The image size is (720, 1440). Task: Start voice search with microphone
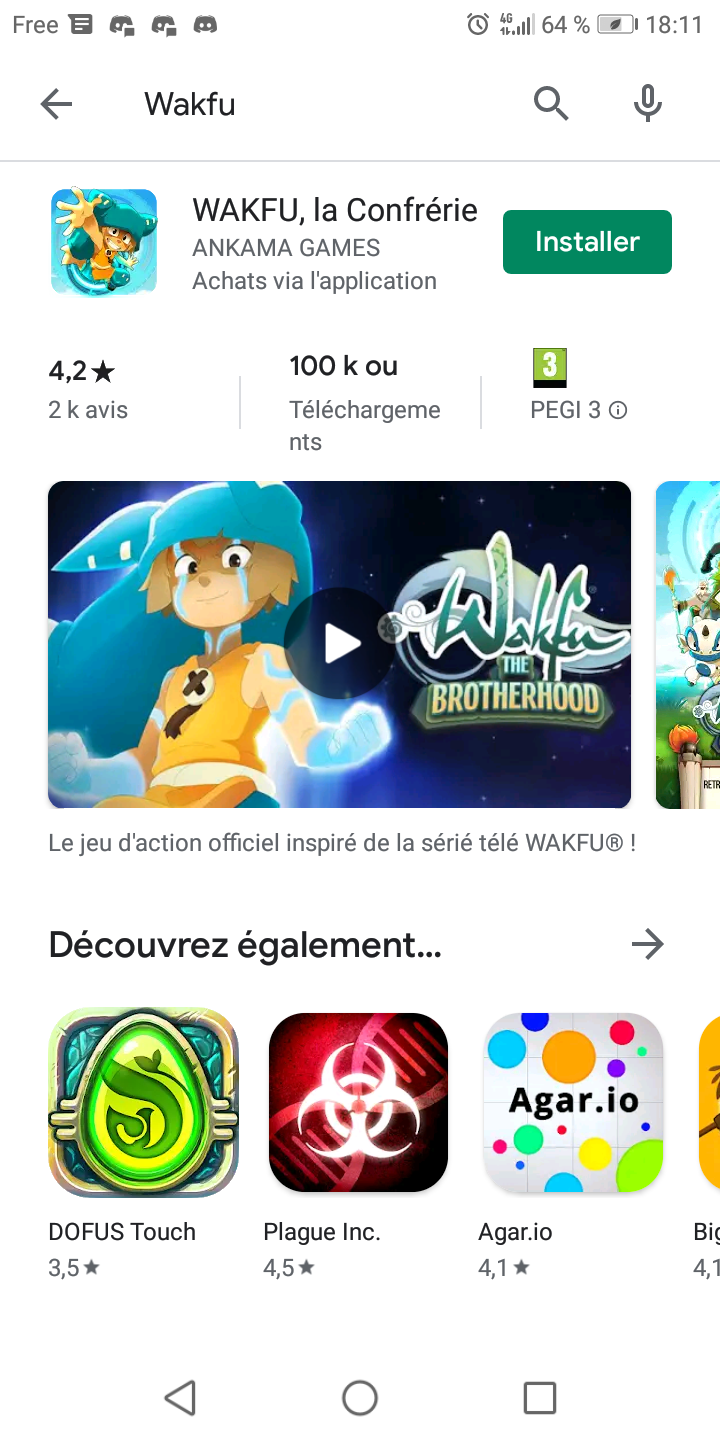point(648,103)
